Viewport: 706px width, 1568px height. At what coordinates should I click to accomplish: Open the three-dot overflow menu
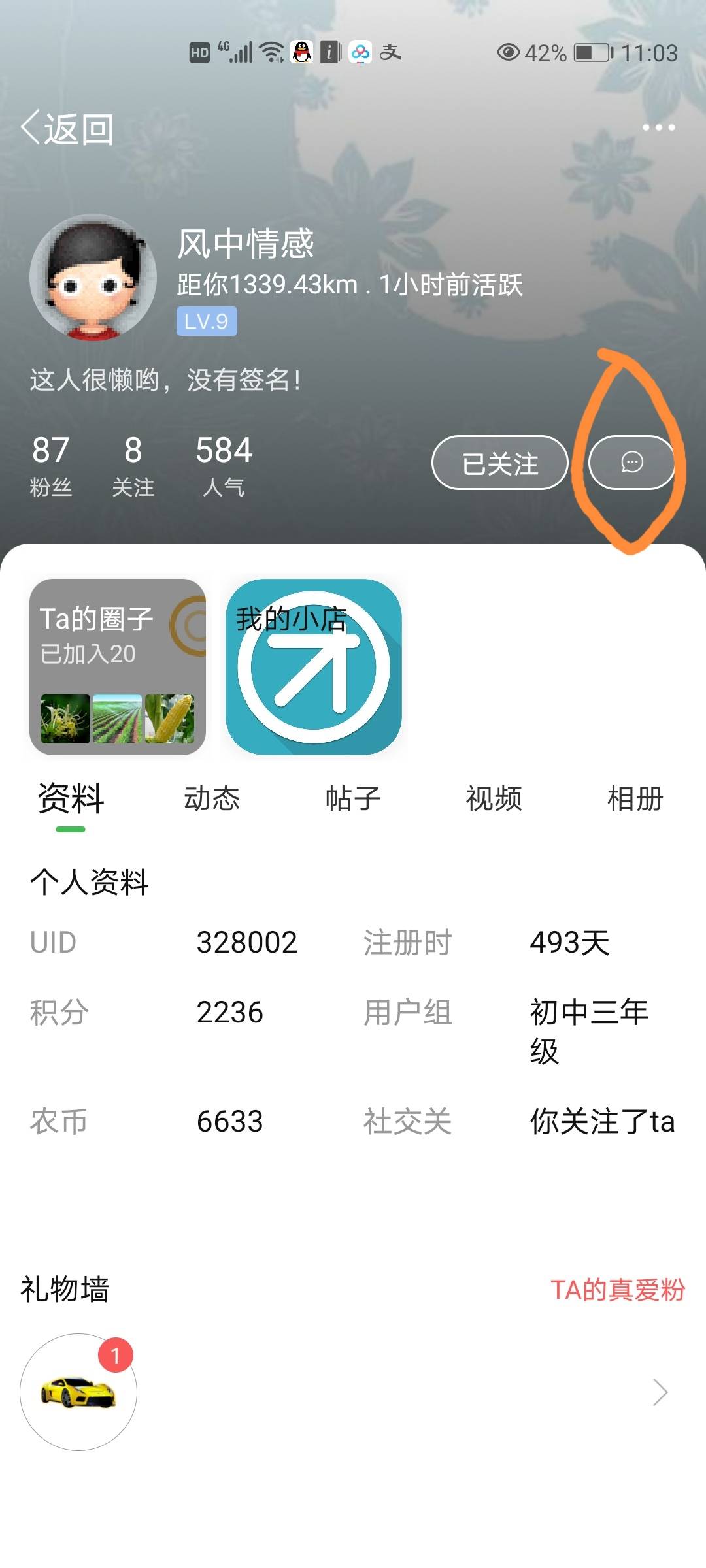pos(658,127)
